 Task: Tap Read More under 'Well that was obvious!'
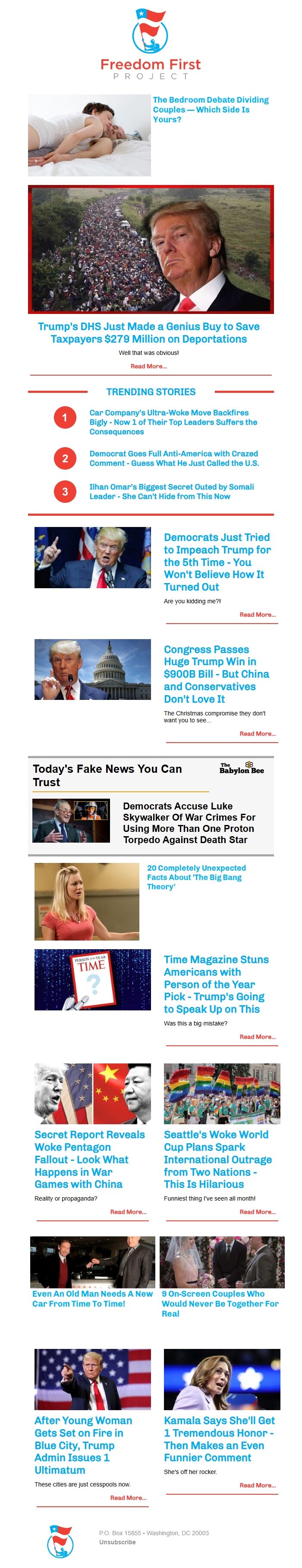point(148,367)
